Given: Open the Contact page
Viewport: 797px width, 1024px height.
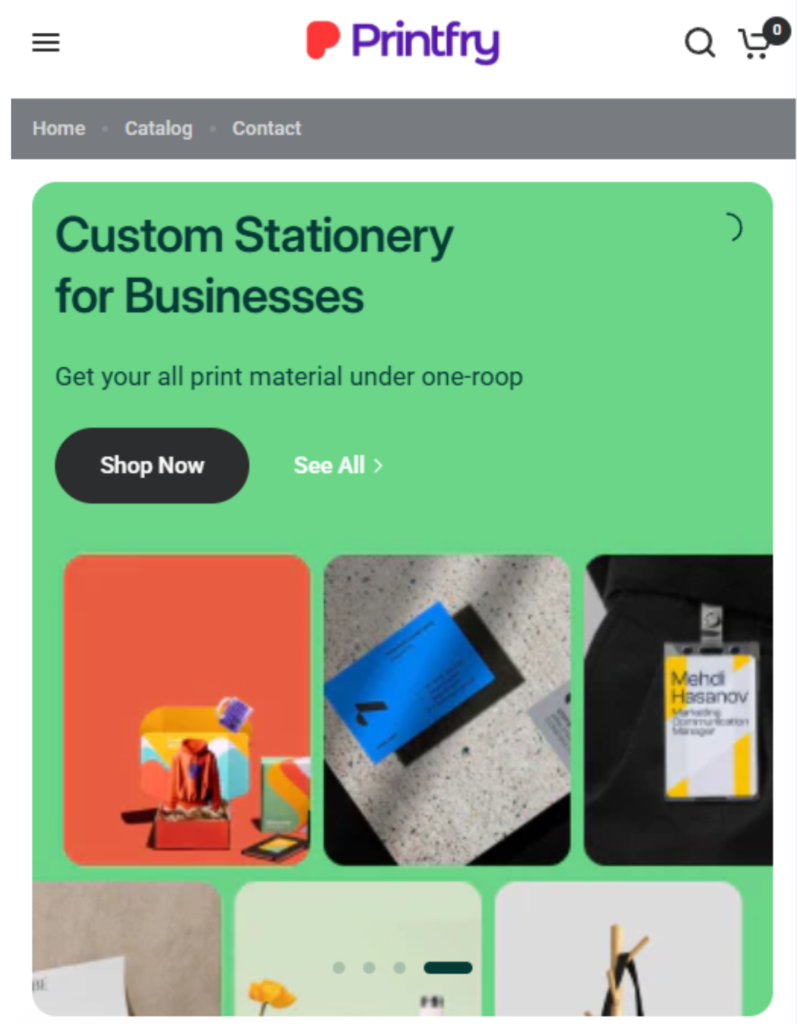Looking at the screenshot, I should coord(266,128).
